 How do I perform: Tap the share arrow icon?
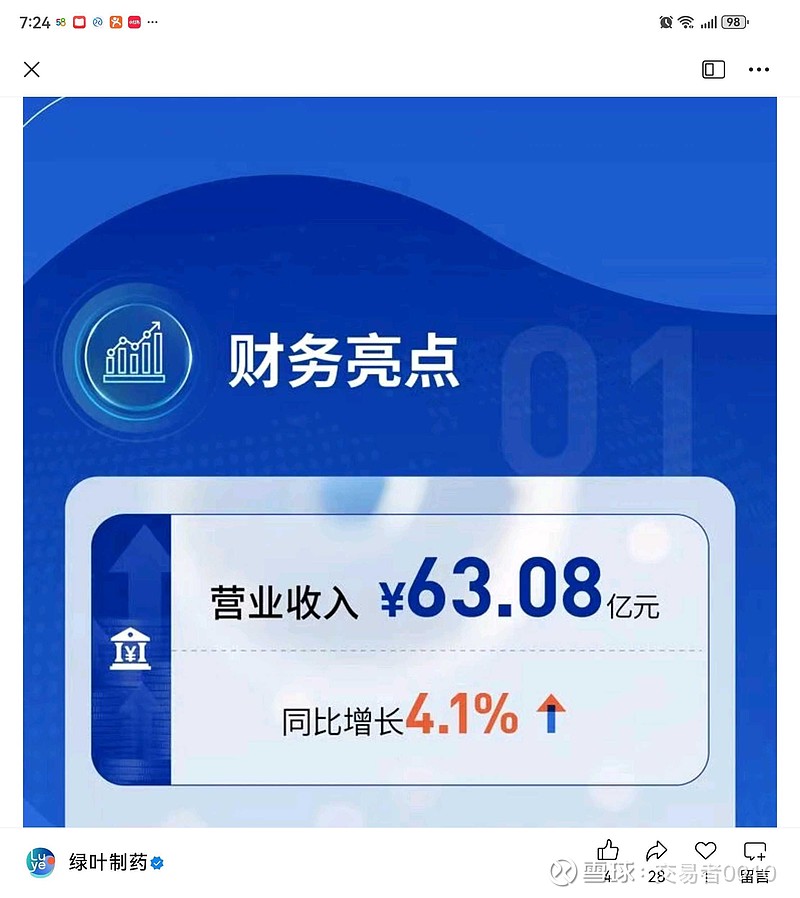(x=656, y=848)
